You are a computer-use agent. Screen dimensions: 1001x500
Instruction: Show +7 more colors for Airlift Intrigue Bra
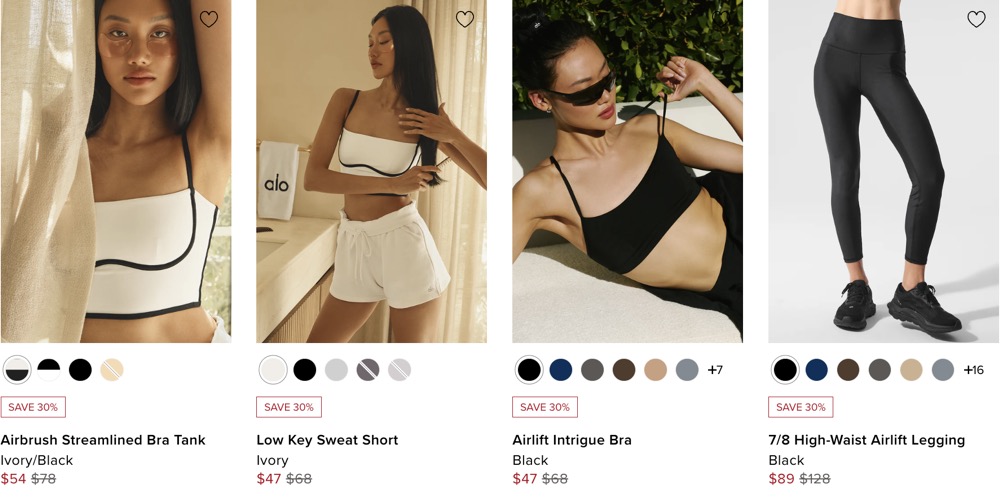pyautogui.click(x=715, y=370)
